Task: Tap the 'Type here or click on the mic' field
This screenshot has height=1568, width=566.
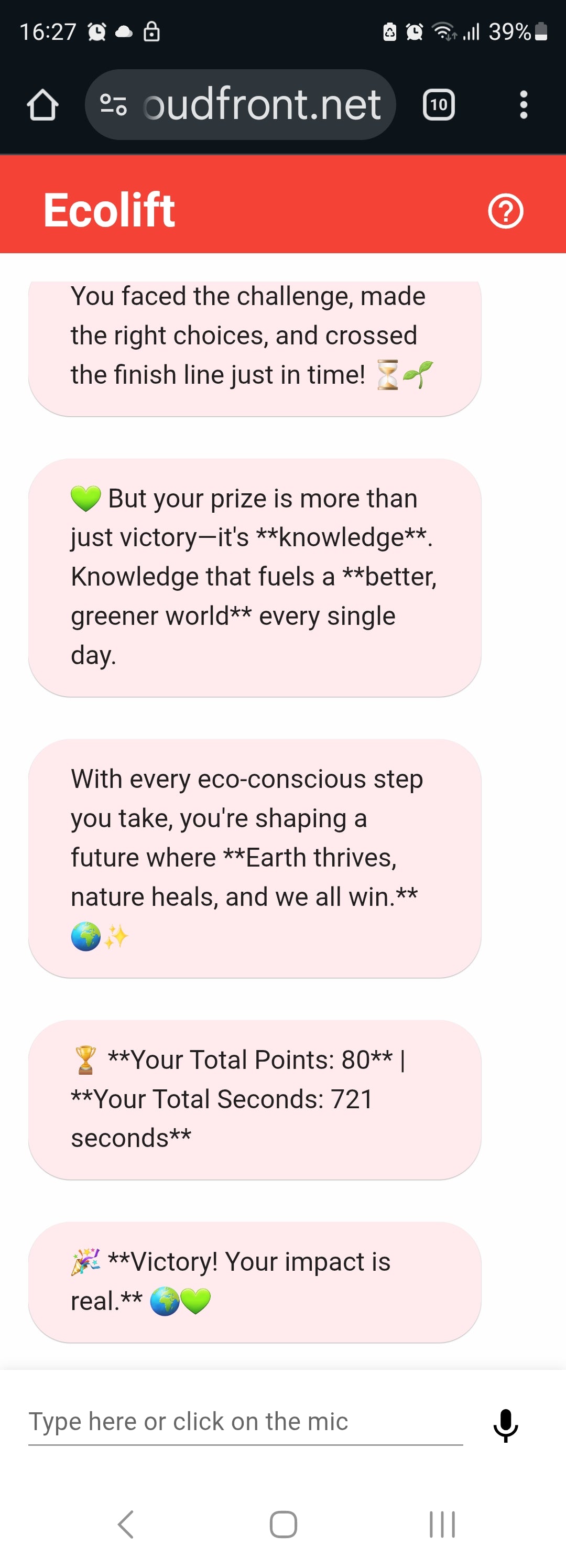Action: click(x=244, y=1421)
